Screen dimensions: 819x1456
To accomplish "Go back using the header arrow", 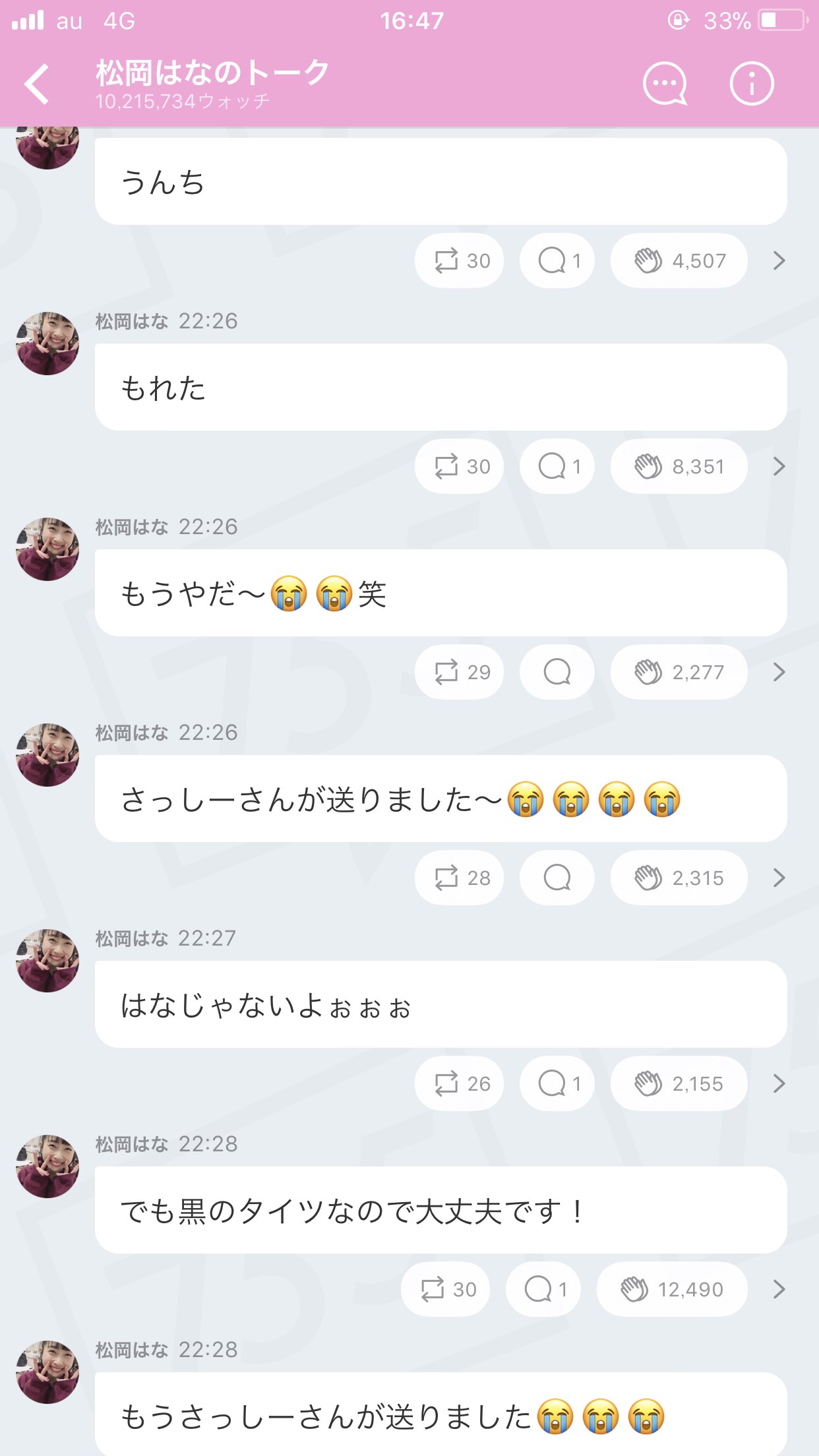I will coord(37,84).
